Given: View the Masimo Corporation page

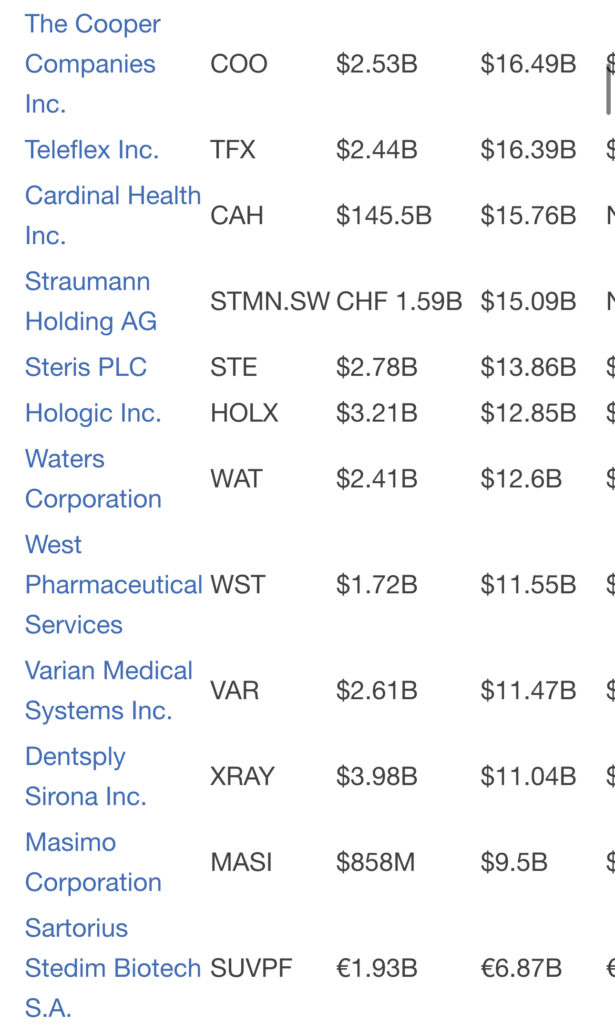Looking at the screenshot, I should coord(93,862).
